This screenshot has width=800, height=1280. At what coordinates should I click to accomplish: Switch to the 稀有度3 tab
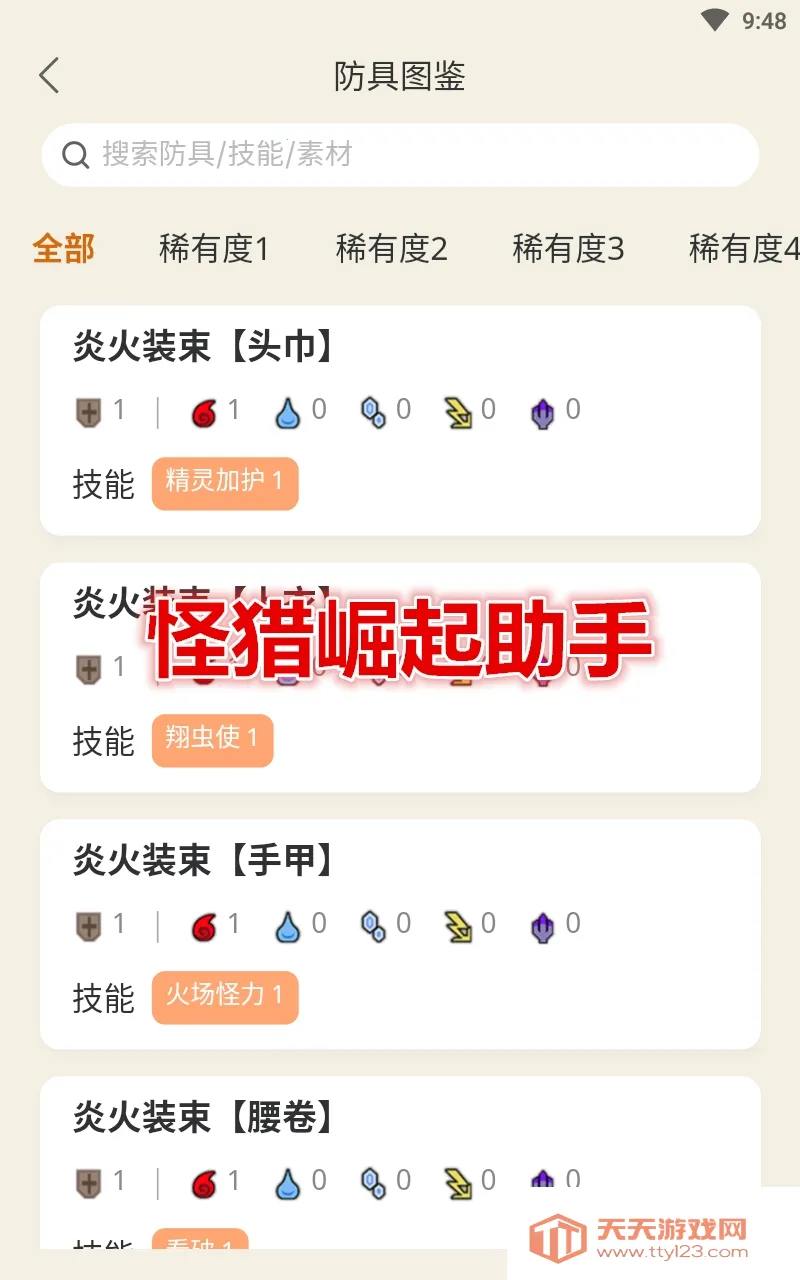tap(568, 249)
